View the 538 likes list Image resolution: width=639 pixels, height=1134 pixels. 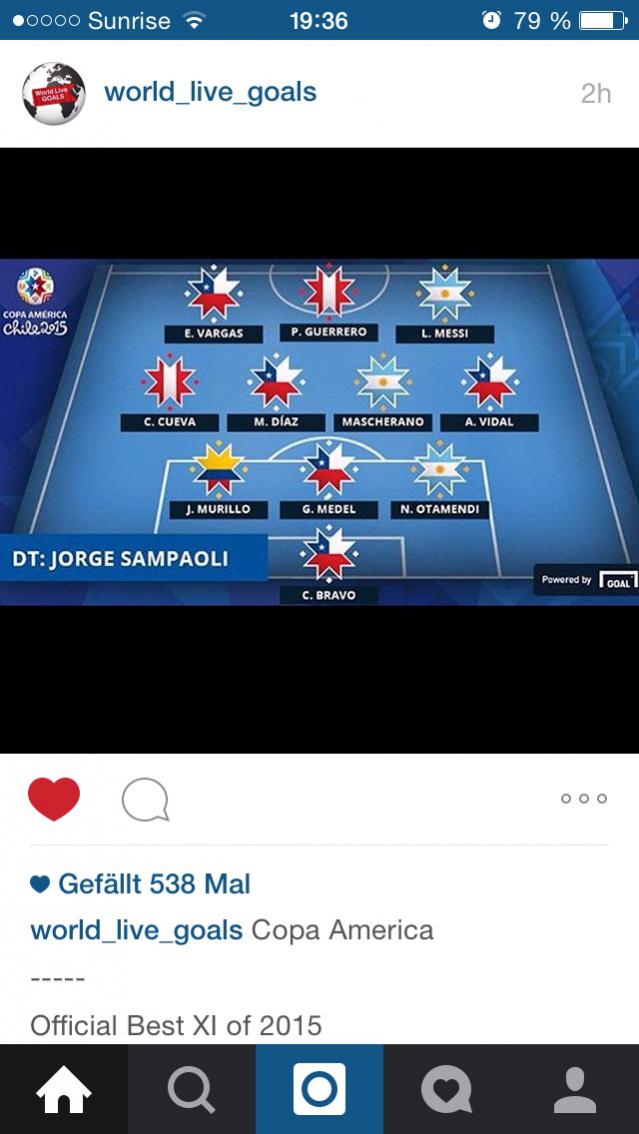(153, 884)
